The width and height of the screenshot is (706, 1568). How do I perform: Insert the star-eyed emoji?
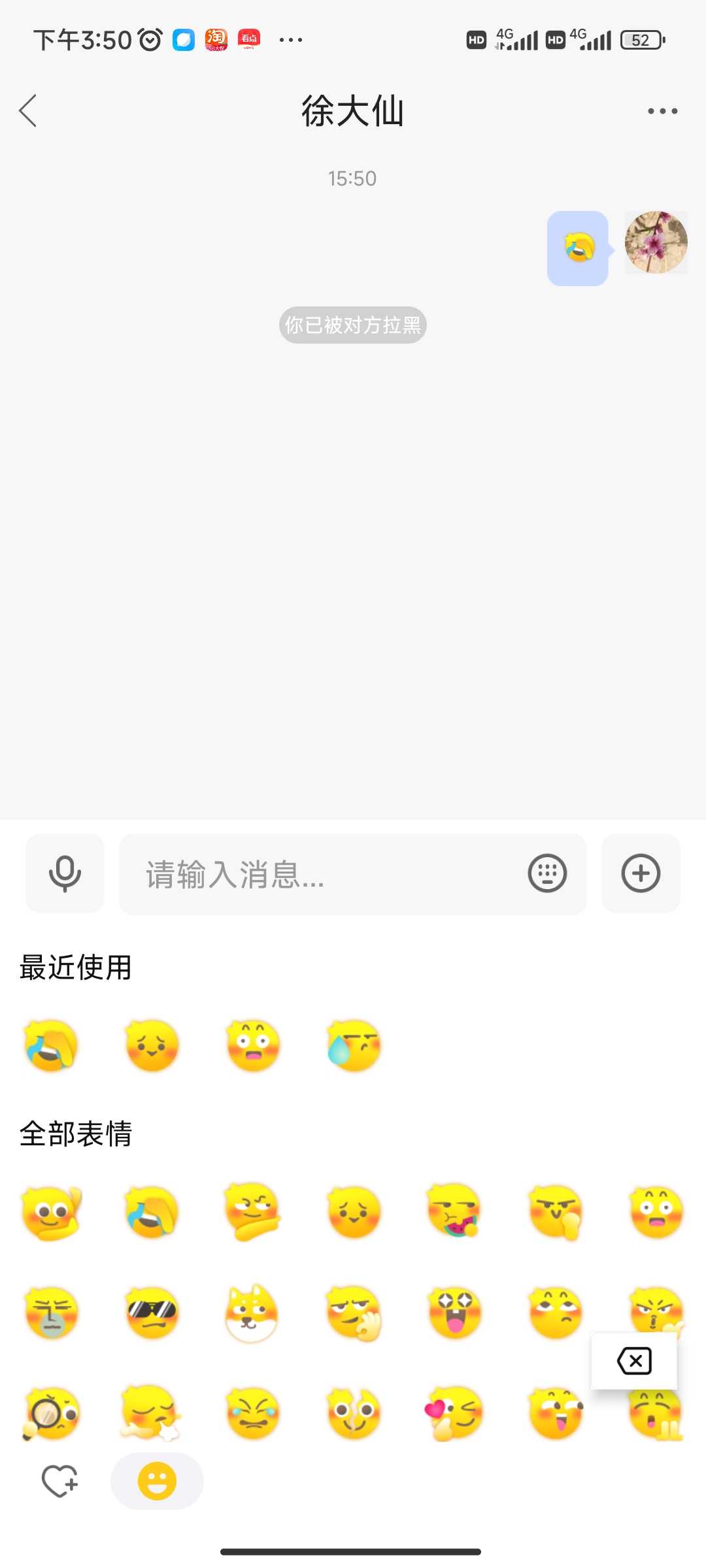point(454,1313)
